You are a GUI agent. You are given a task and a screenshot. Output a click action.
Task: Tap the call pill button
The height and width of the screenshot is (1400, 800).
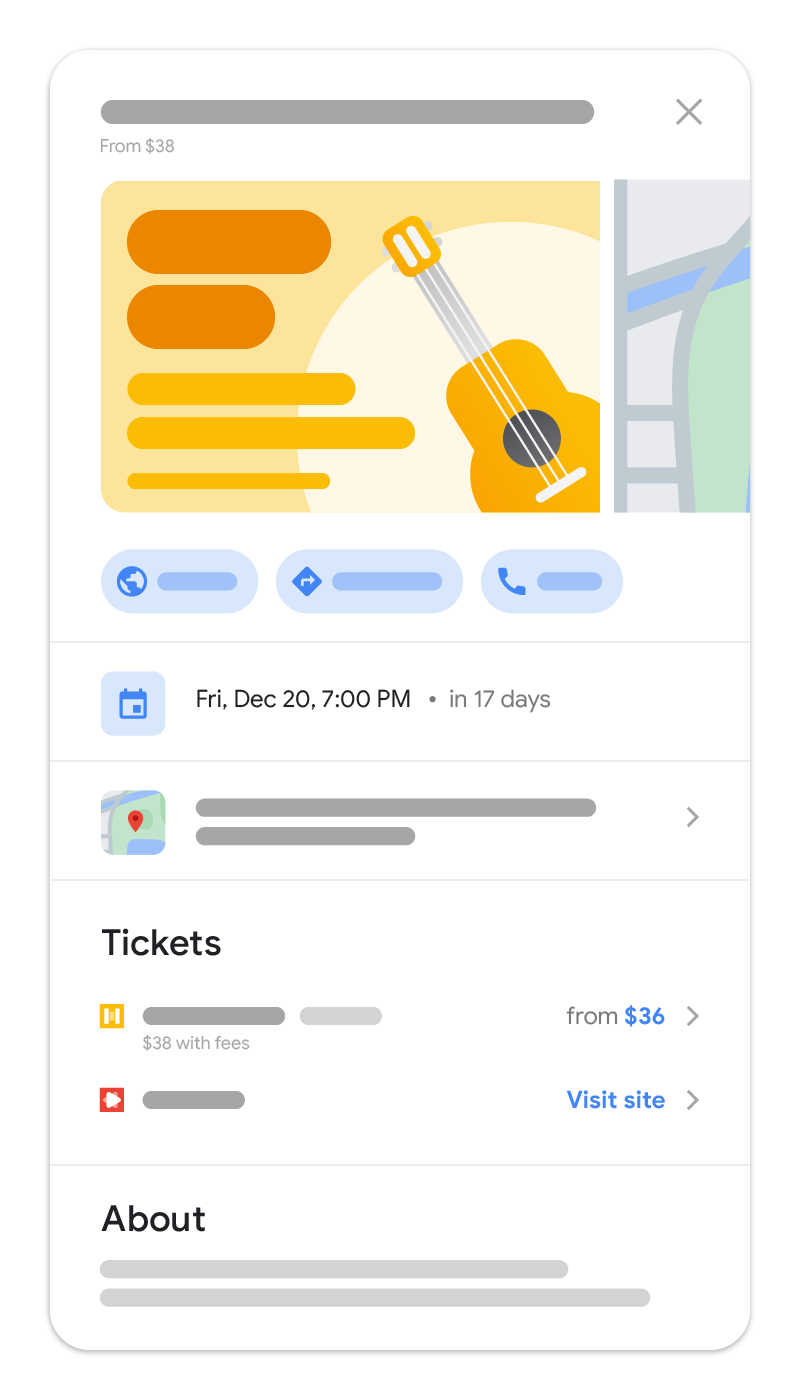pyautogui.click(x=551, y=581)
